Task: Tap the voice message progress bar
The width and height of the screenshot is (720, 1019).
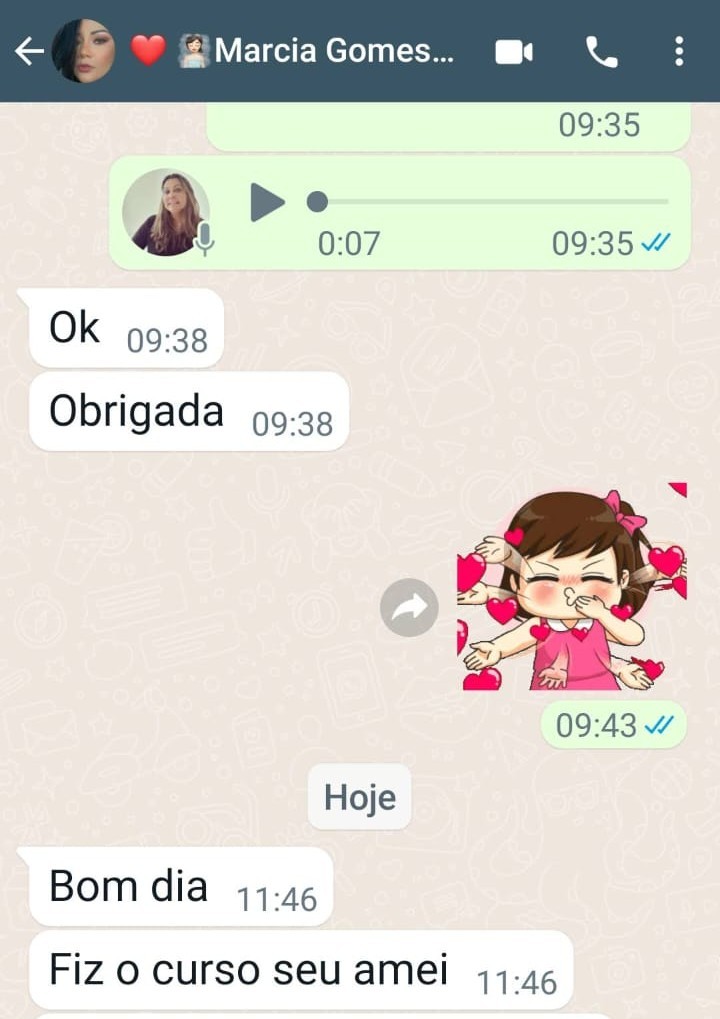Action: pyautogui.click(x=492, y=202)
